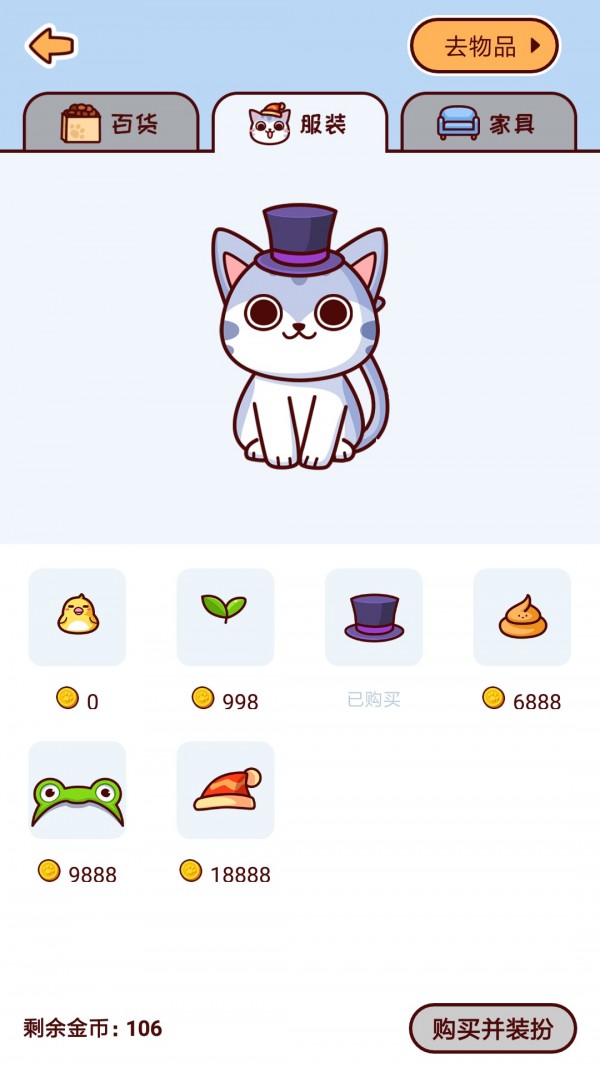Open the 去物品 button
Image resolution: width=600 pixels, height=1067 pixels.
[x=484, y=46]
